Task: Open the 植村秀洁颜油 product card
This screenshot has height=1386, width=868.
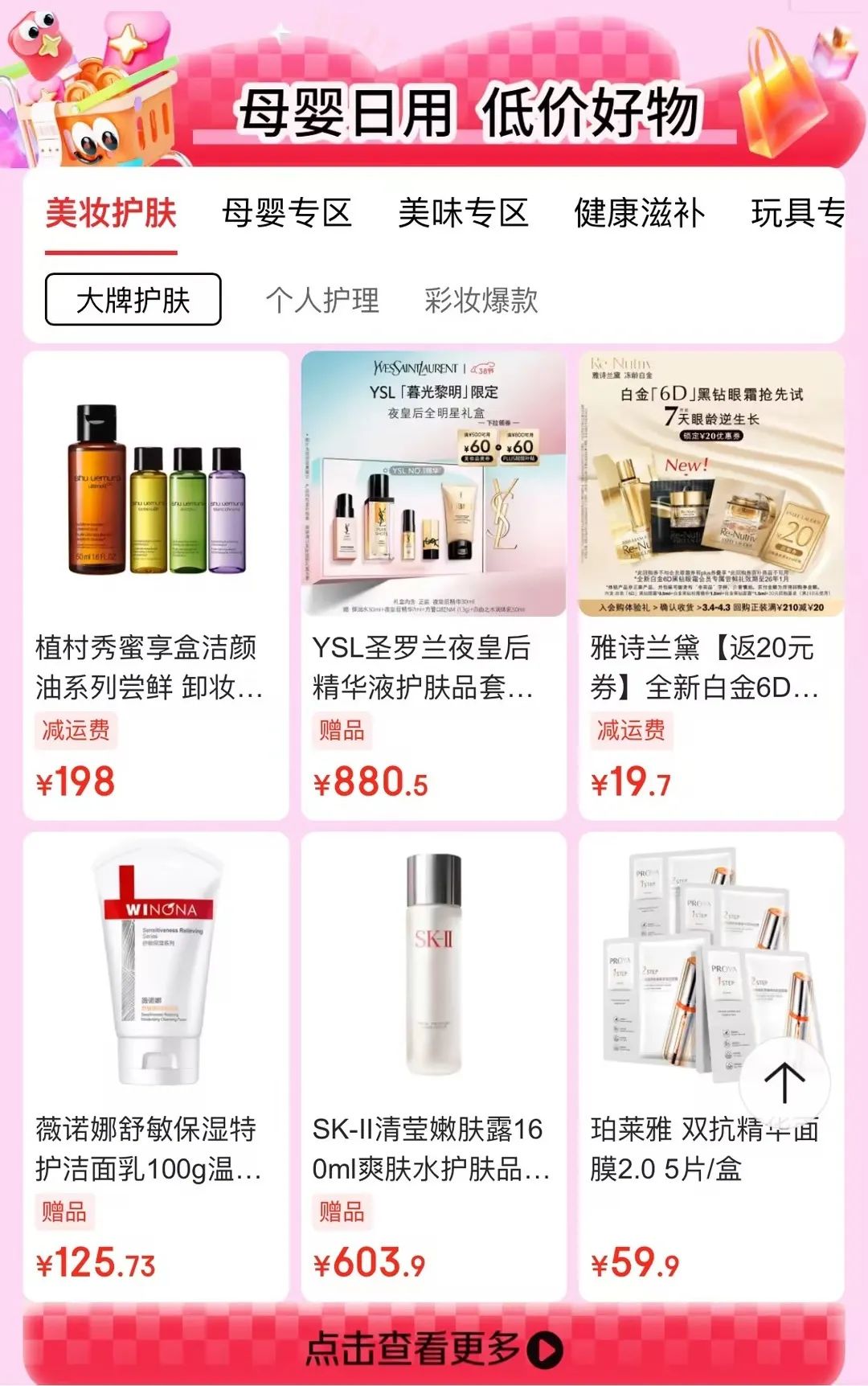Action: point(156,584)
